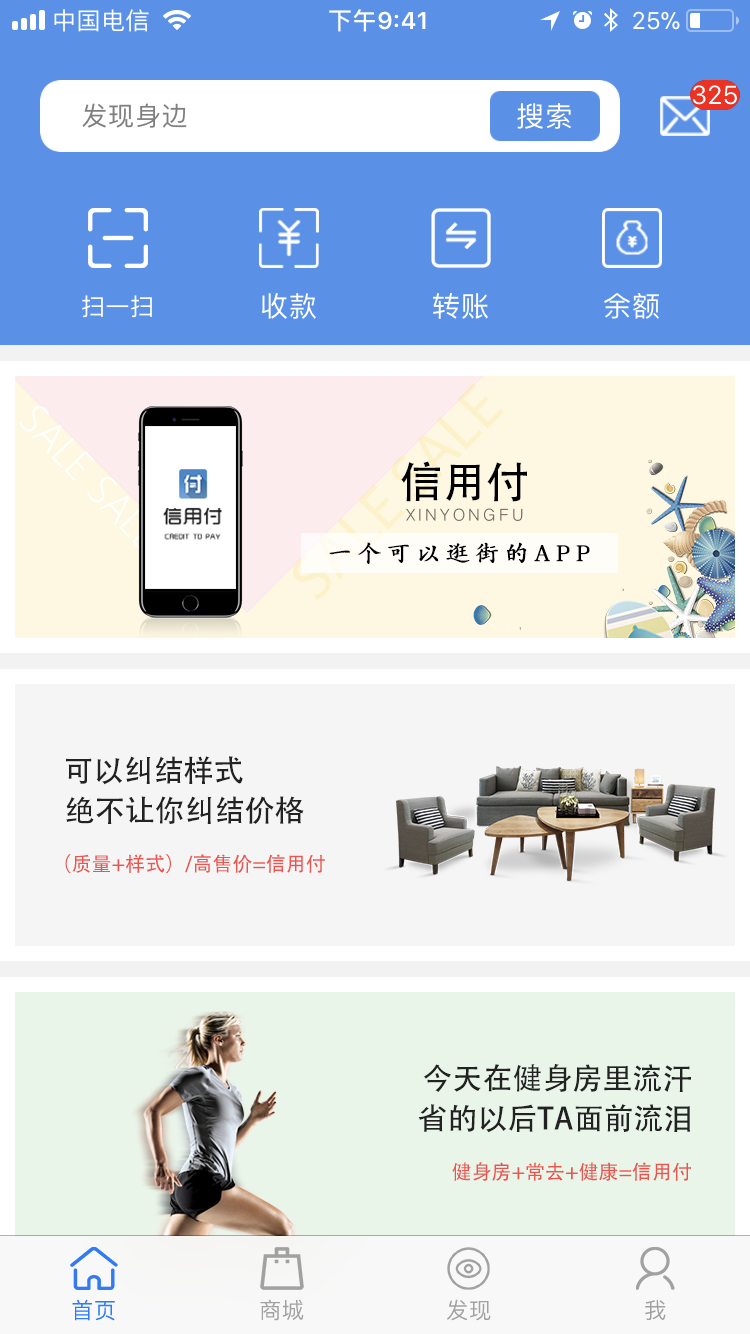Image resolution: width=750 pixels, height=1334 pixels.
Task: Tap the 搜索 button
Action: [x=544, y=116]
